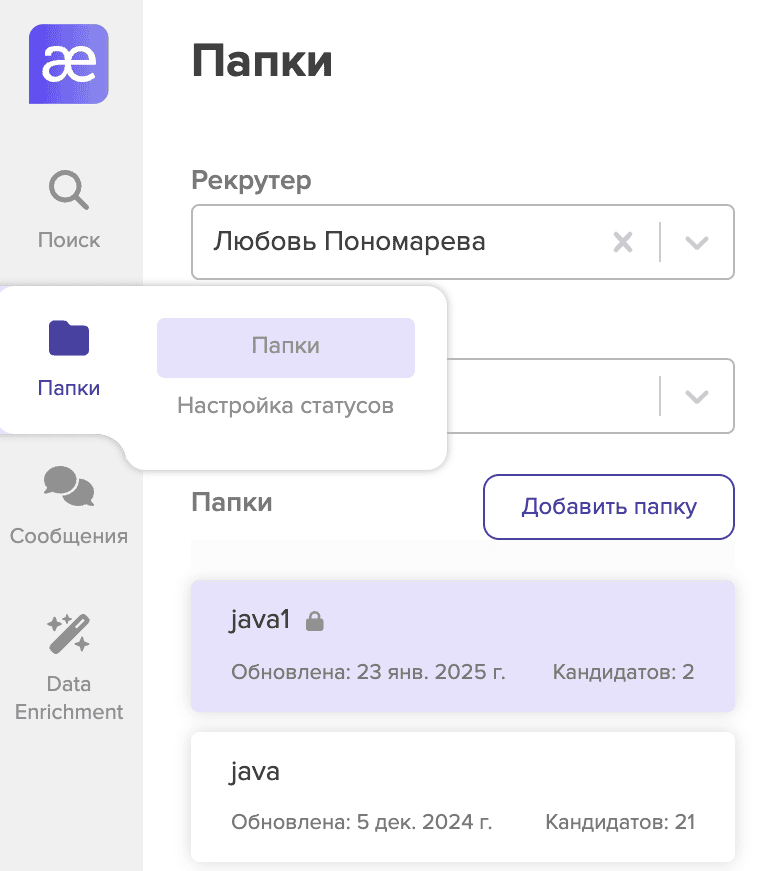Open the java folder with 21 candidates
This screenshot has height=871, width=764.
pyautogui.click(x=462, y=796)
